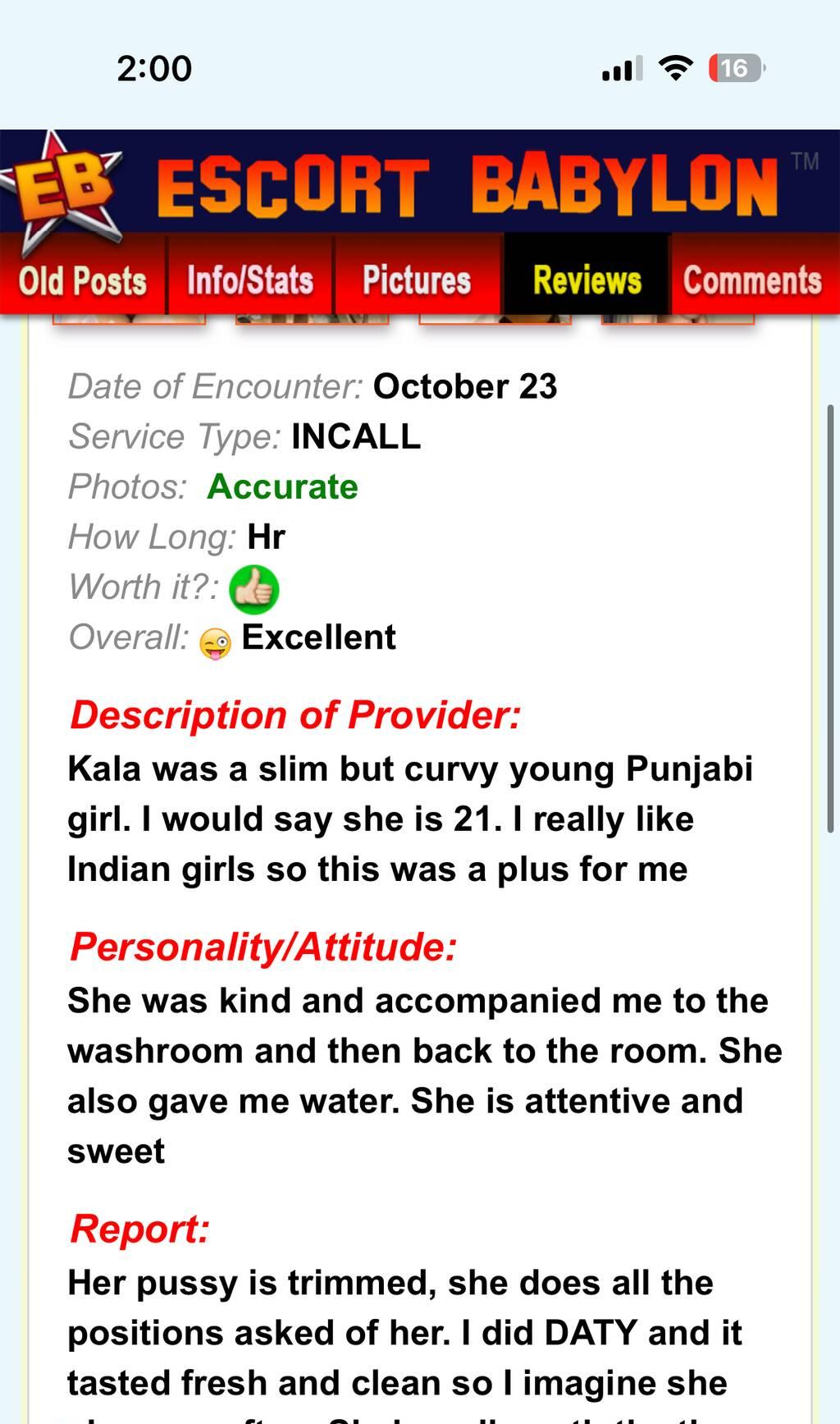Switch to the Info/Stats tab
Screen dimensions: 840x1424
coord(250,281)
